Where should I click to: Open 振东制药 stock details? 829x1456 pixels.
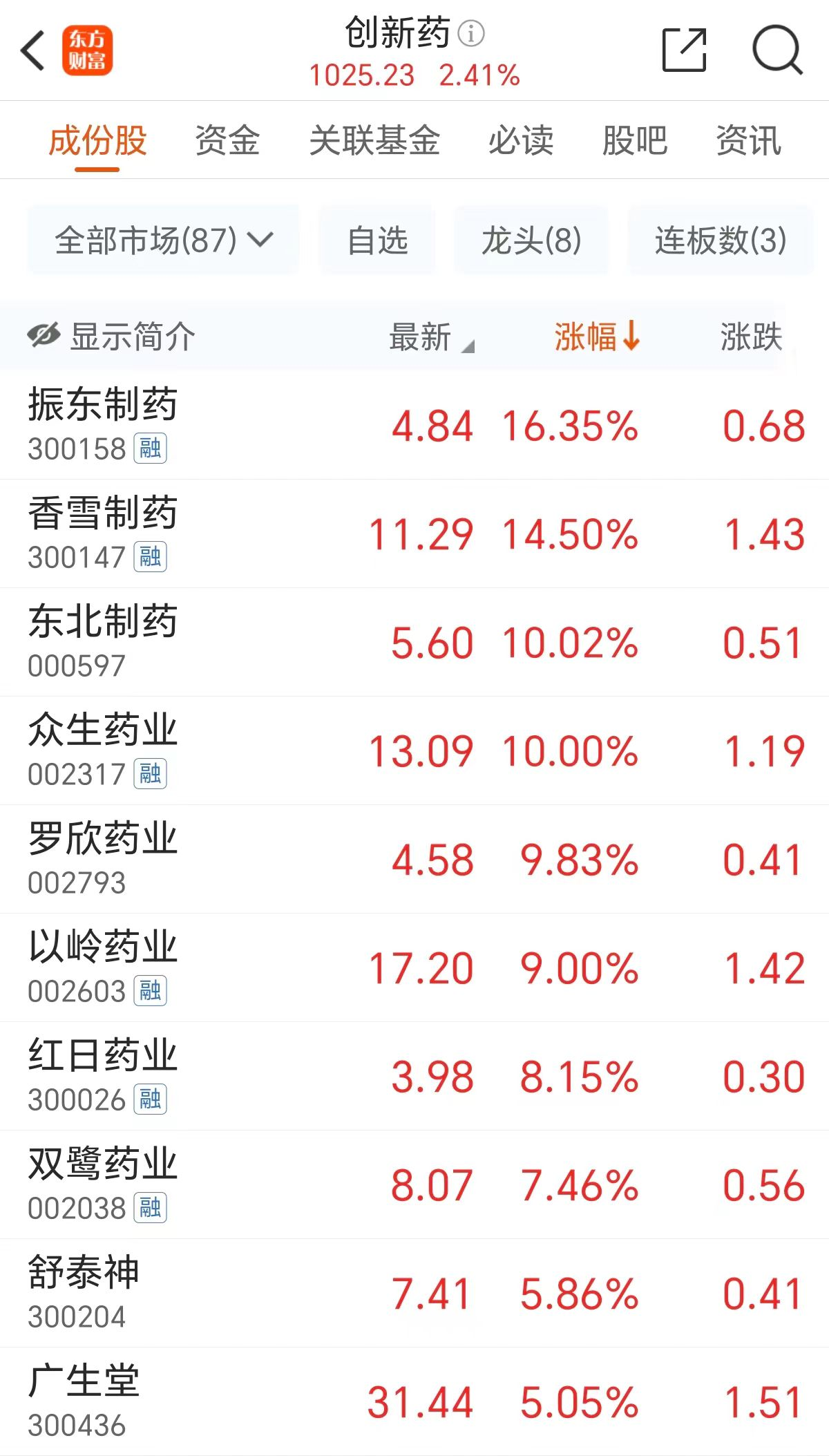102,423
